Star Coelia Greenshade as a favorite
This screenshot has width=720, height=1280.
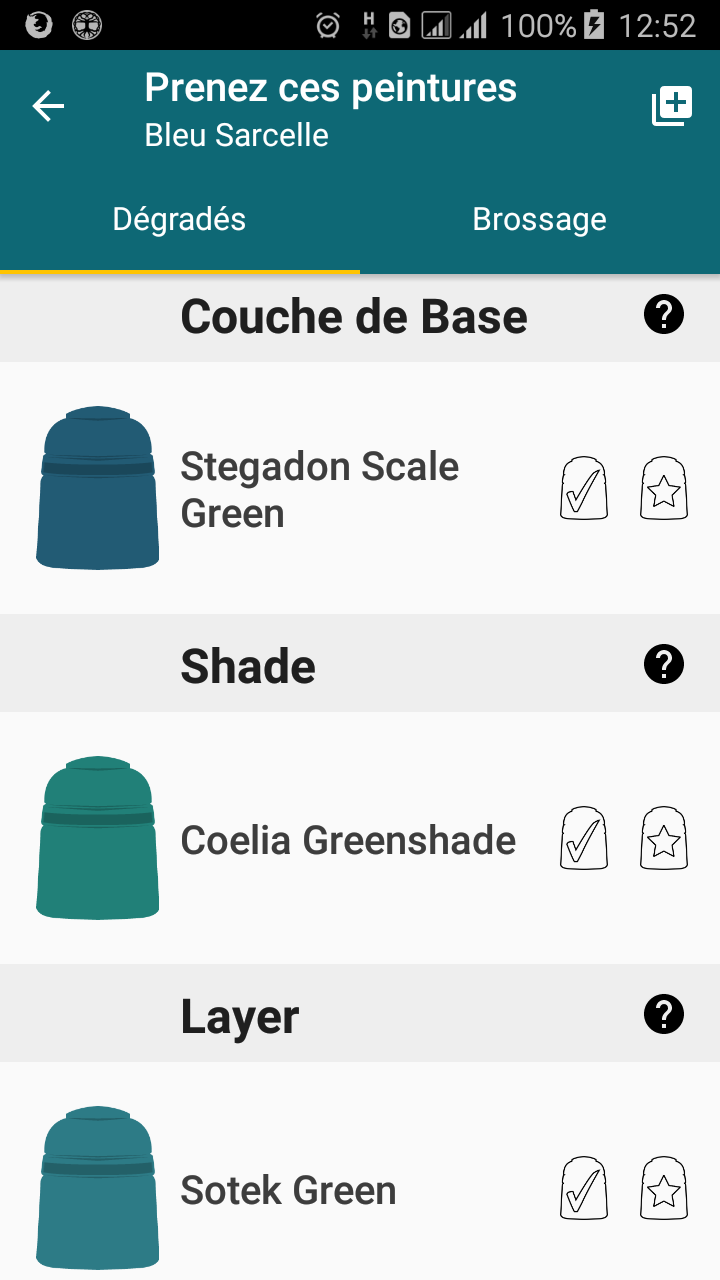664,839
